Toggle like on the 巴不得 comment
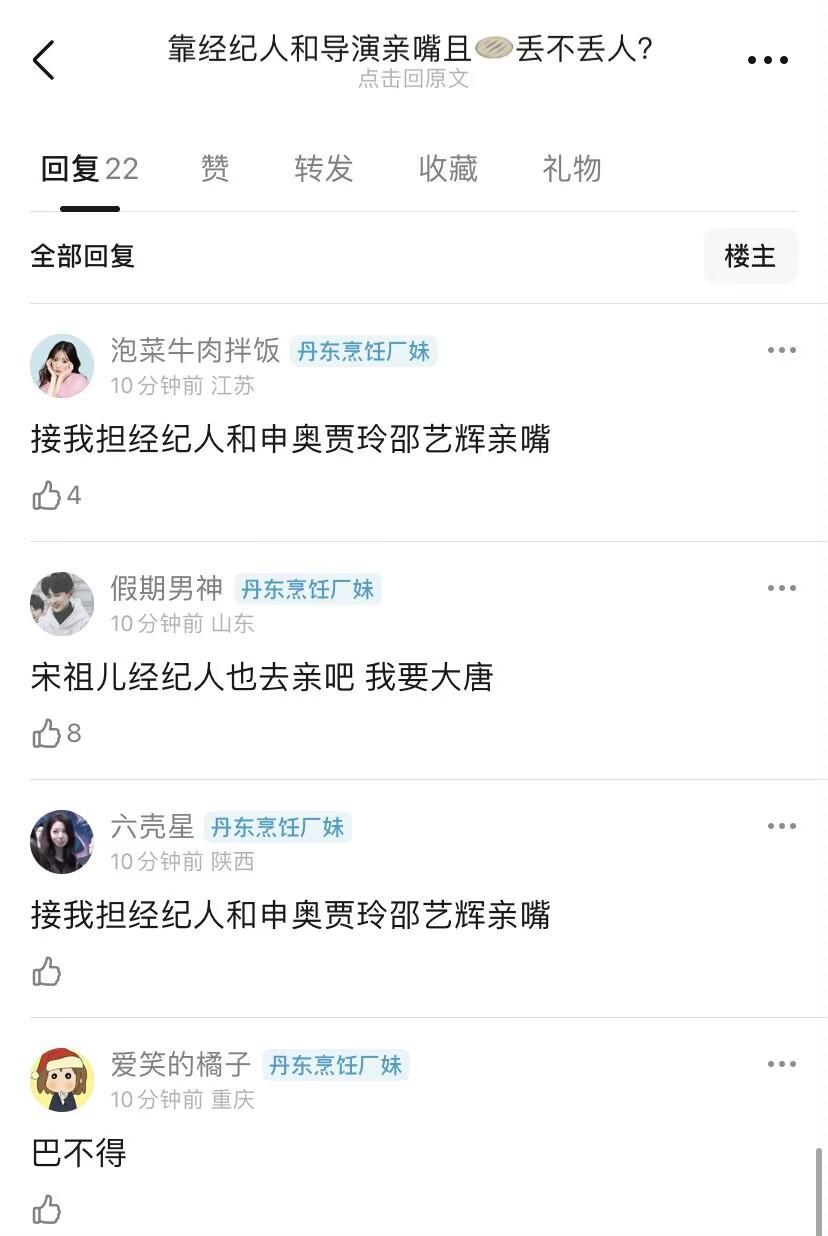This screenshot has height=1236, width=828. [x=46, y=1210]
